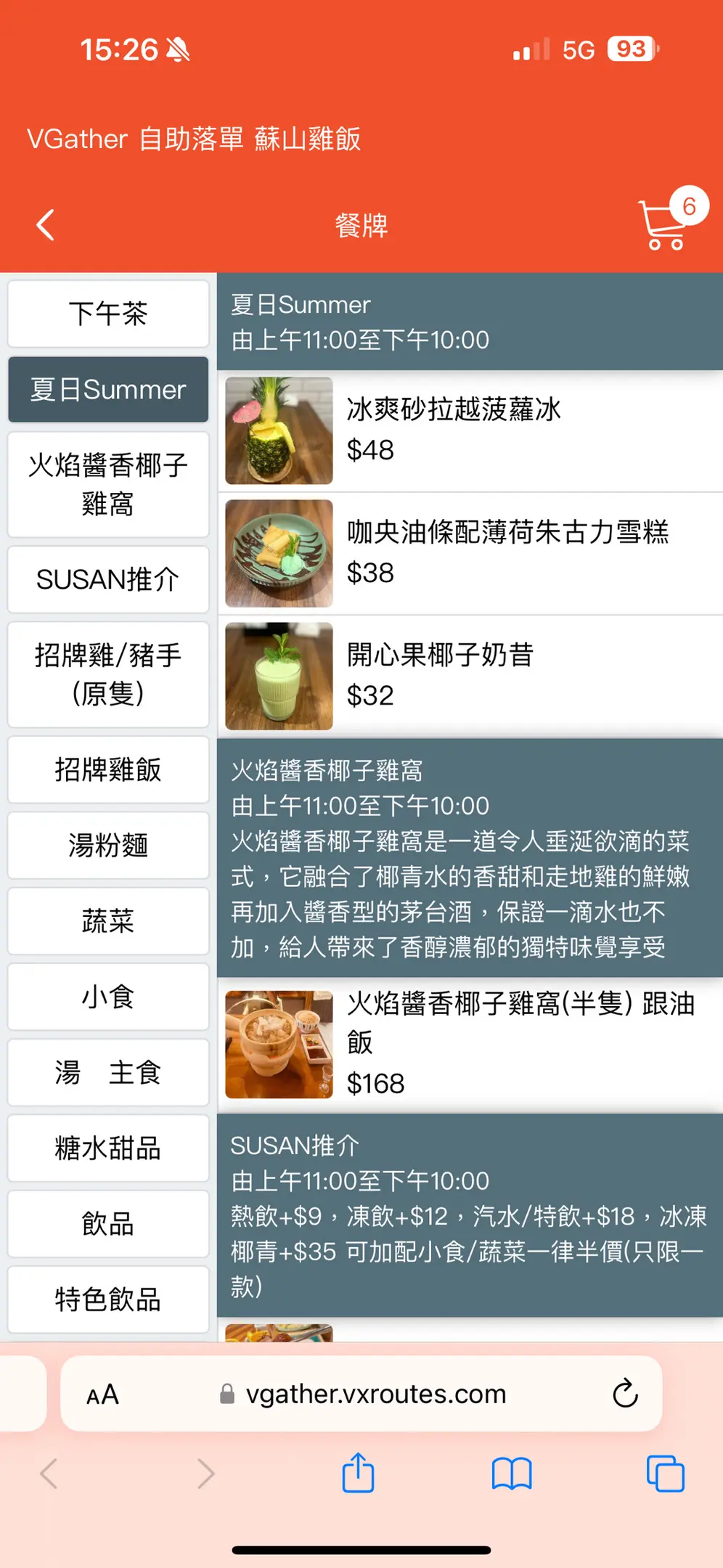Switch to the 下午茶 category
The width and height of the screenshot is (723, 1568).
(x=108, y=314)
